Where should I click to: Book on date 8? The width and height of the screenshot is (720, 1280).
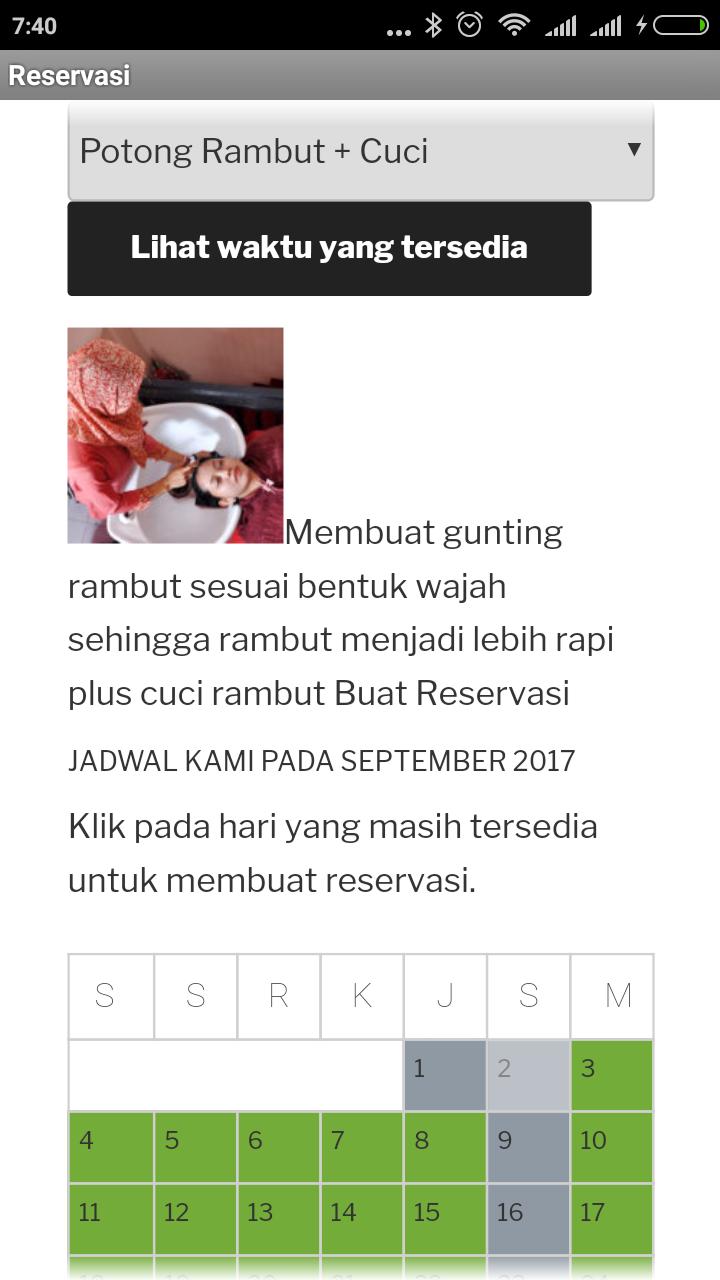445,1147
